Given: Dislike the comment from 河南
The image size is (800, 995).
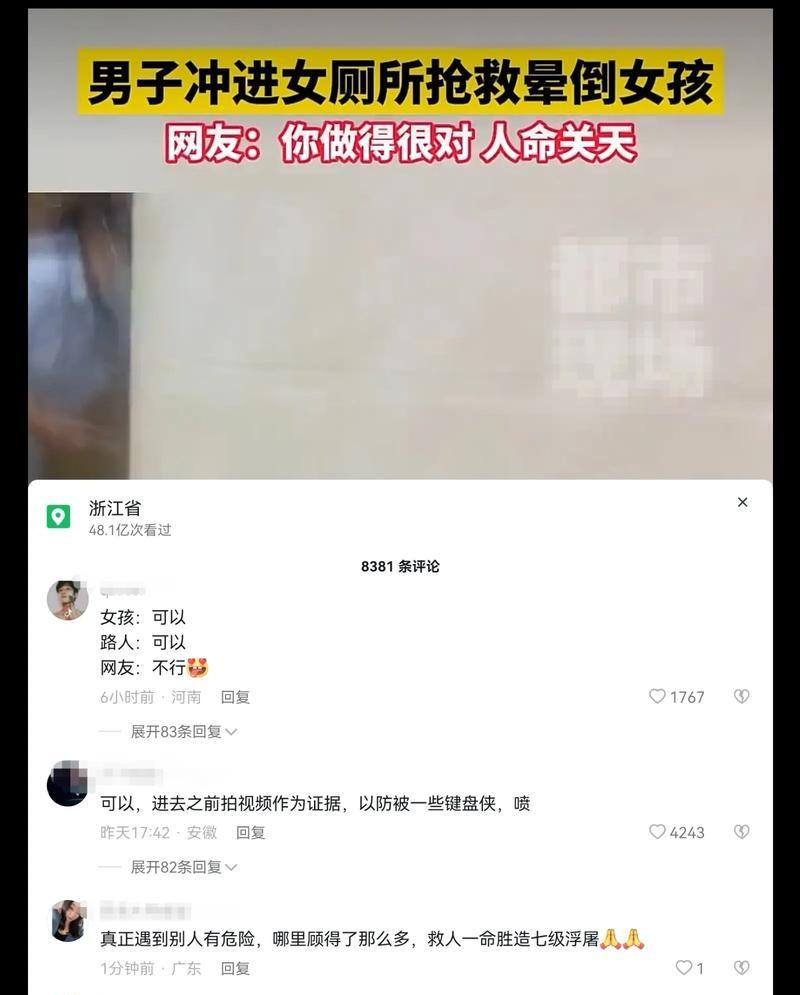Looking at the screenshot, I should tap(741, 696).
